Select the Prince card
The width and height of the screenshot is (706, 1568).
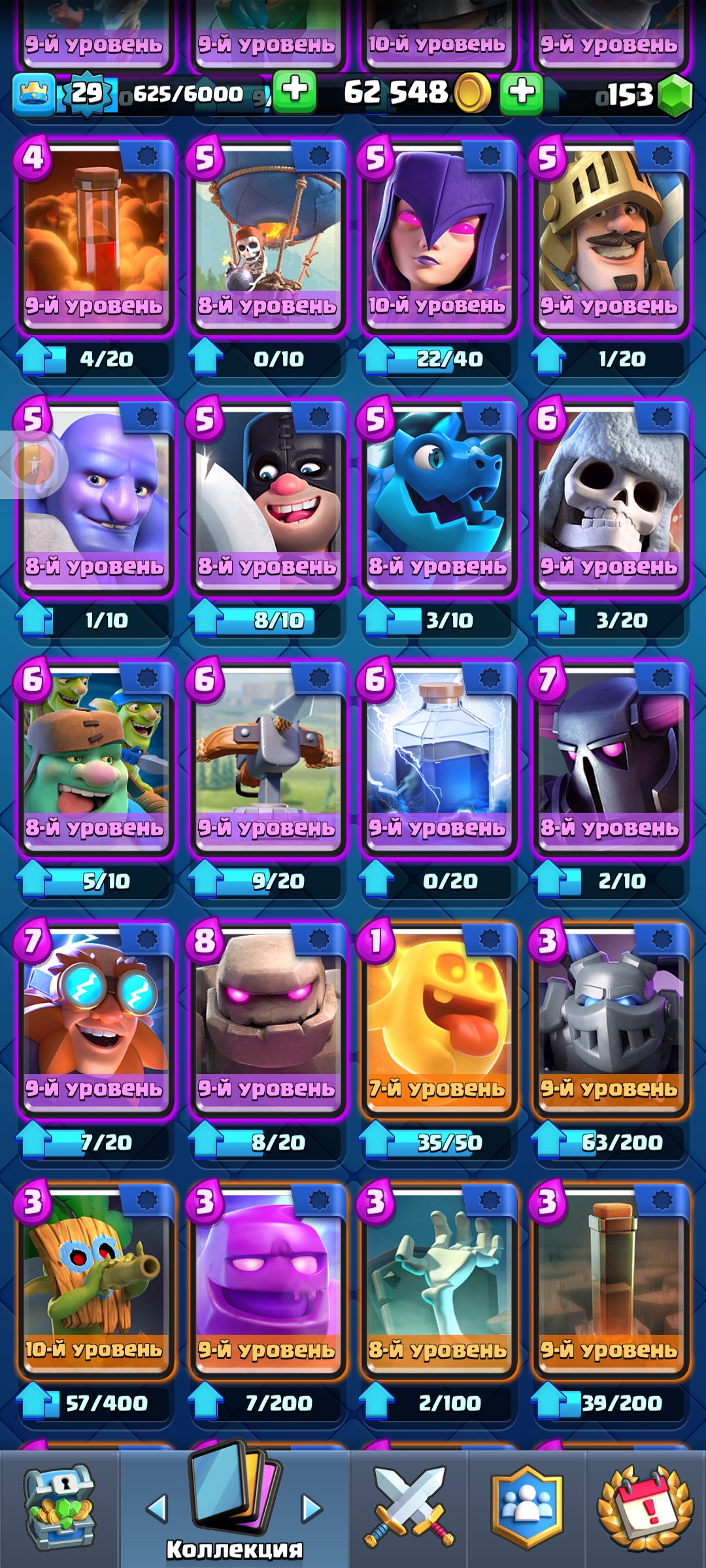pyautogui.click(x=611, y=235)
